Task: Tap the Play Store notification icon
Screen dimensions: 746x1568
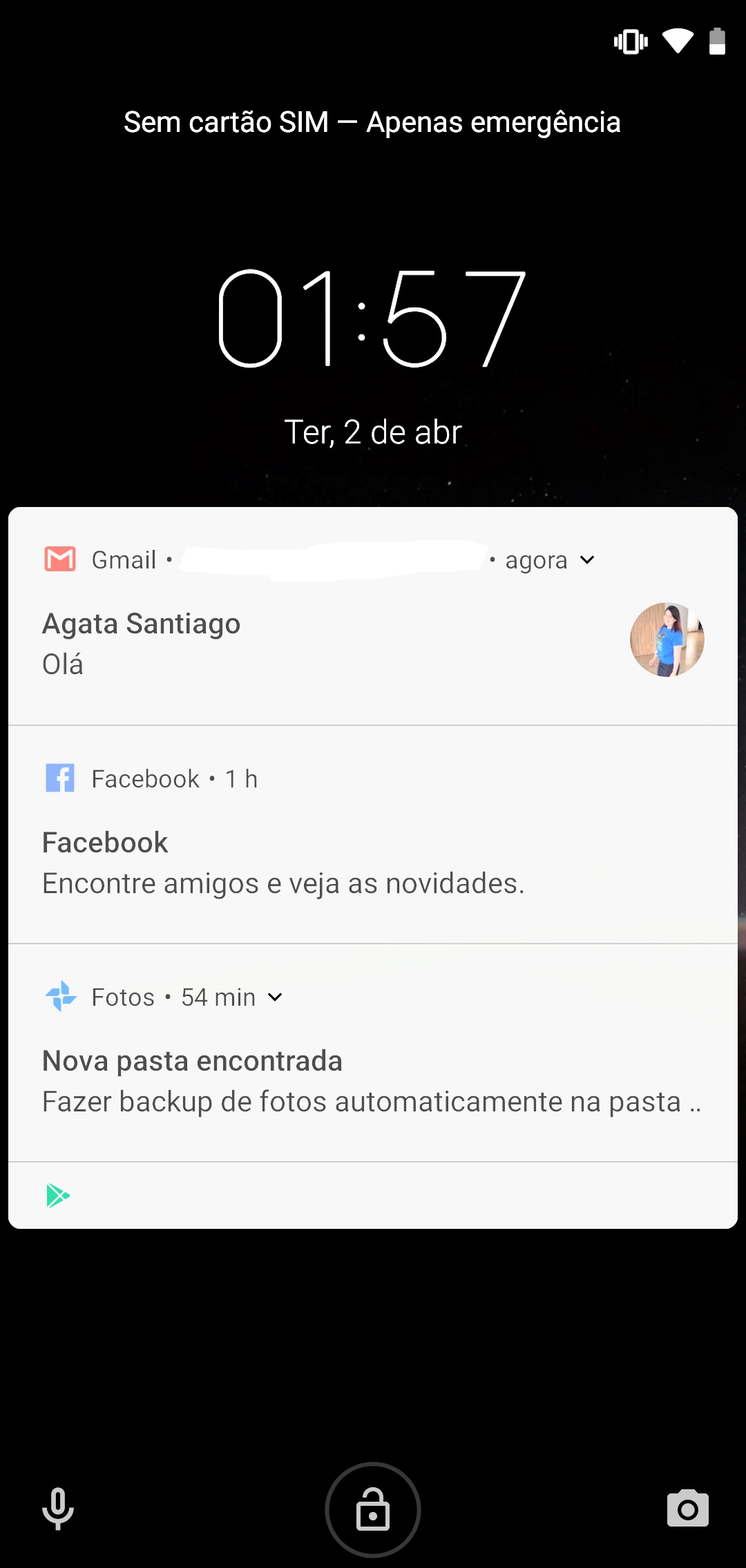Action: click(x=58, y=1195)
